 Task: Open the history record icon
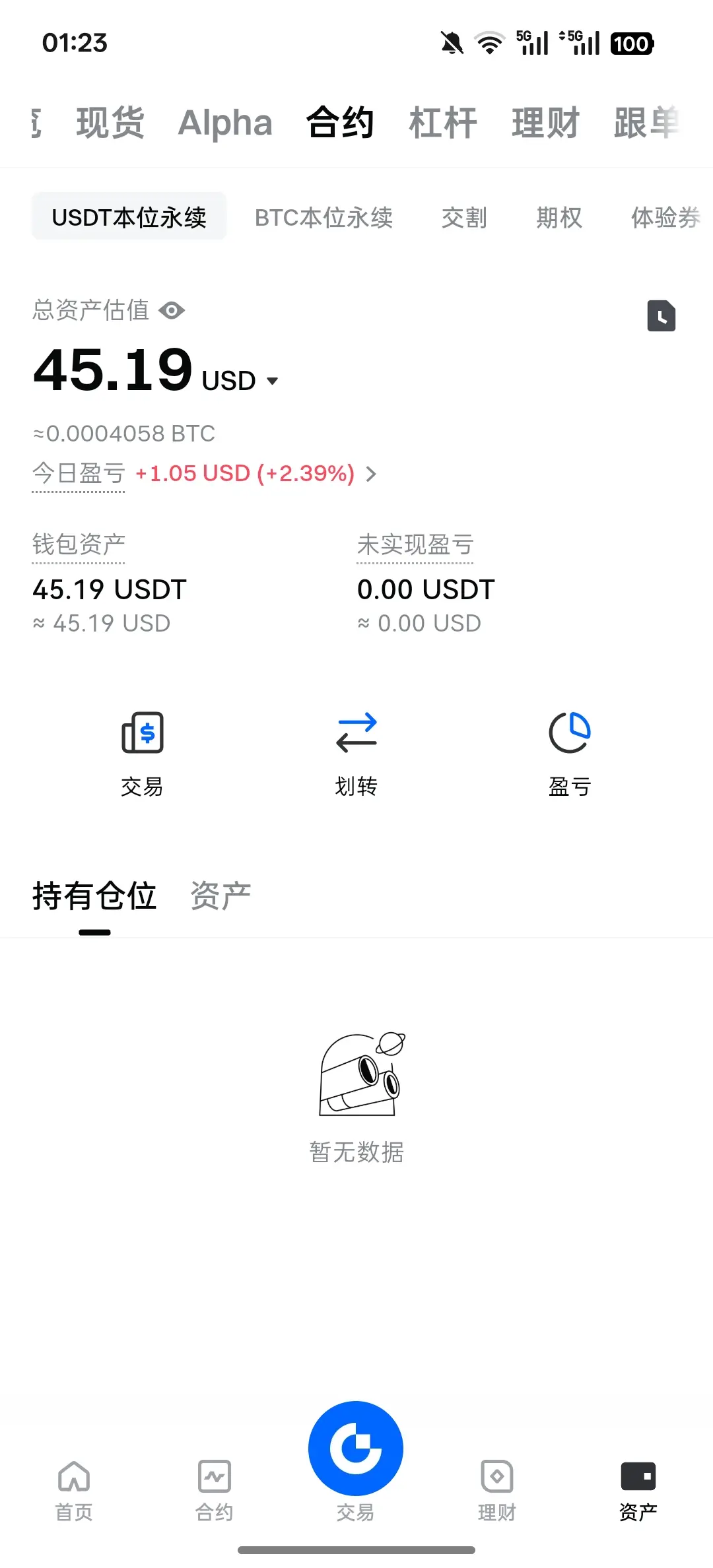(661, 315)
